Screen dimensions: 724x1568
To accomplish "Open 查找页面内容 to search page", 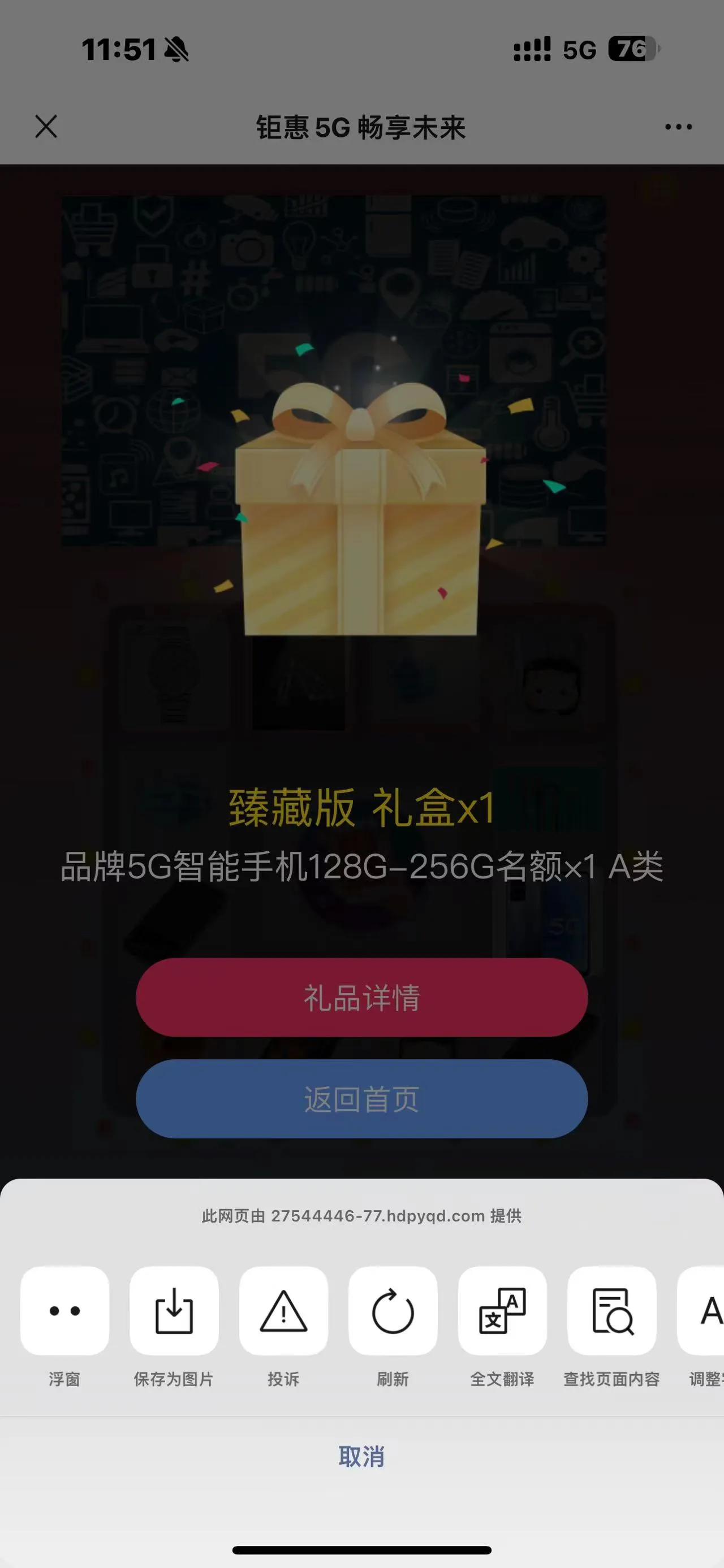I will click(612, 1311).
